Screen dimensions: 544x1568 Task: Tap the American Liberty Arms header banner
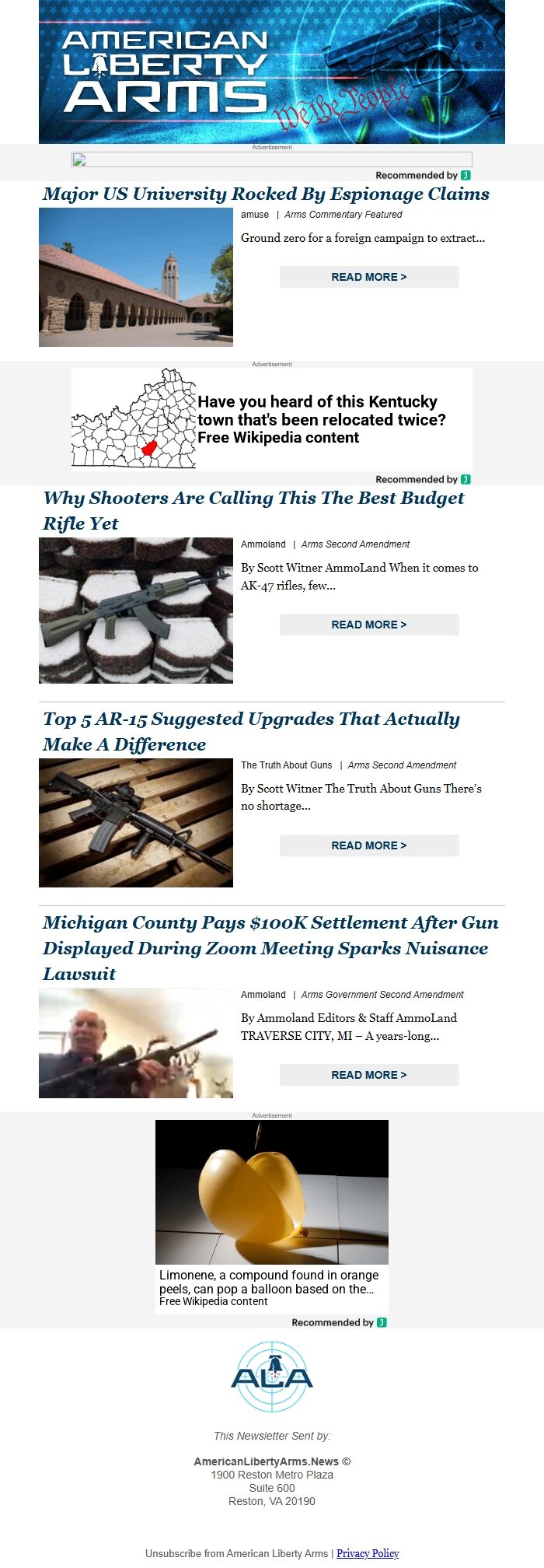tap(272, 72)
